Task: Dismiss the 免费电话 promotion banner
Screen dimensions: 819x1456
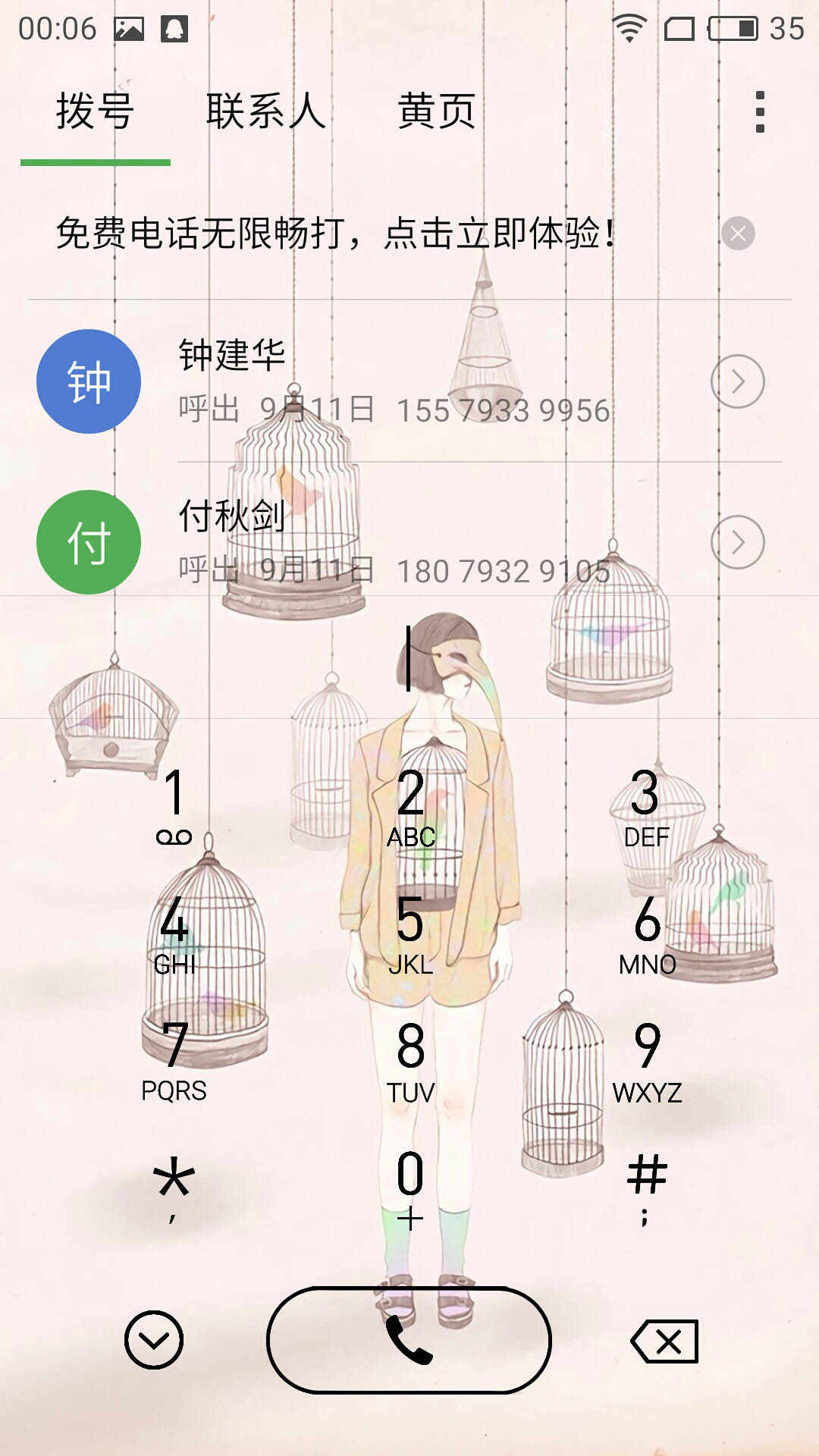Action: pyautogui.click(x=738, y=234)
